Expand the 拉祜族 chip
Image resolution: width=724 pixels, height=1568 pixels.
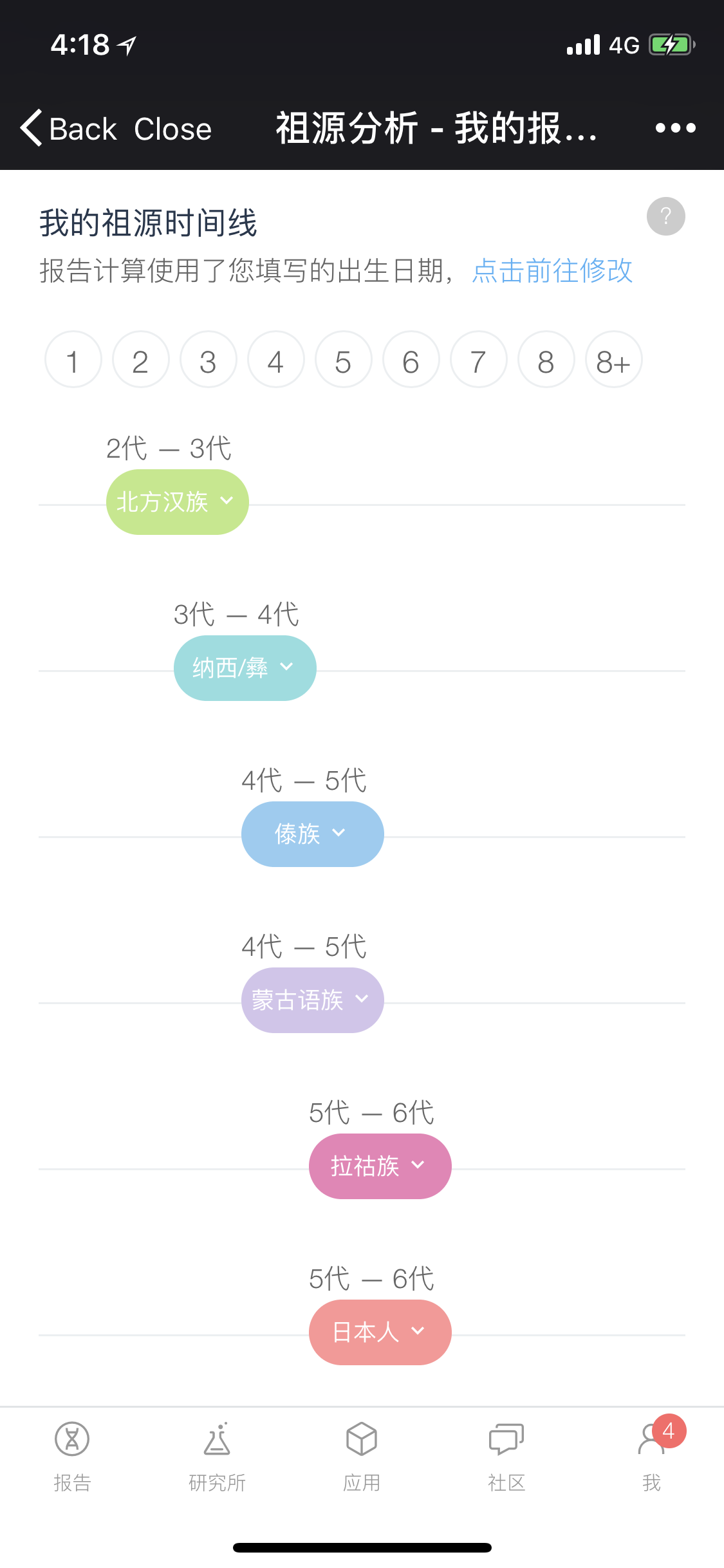tap(380, 1166)
